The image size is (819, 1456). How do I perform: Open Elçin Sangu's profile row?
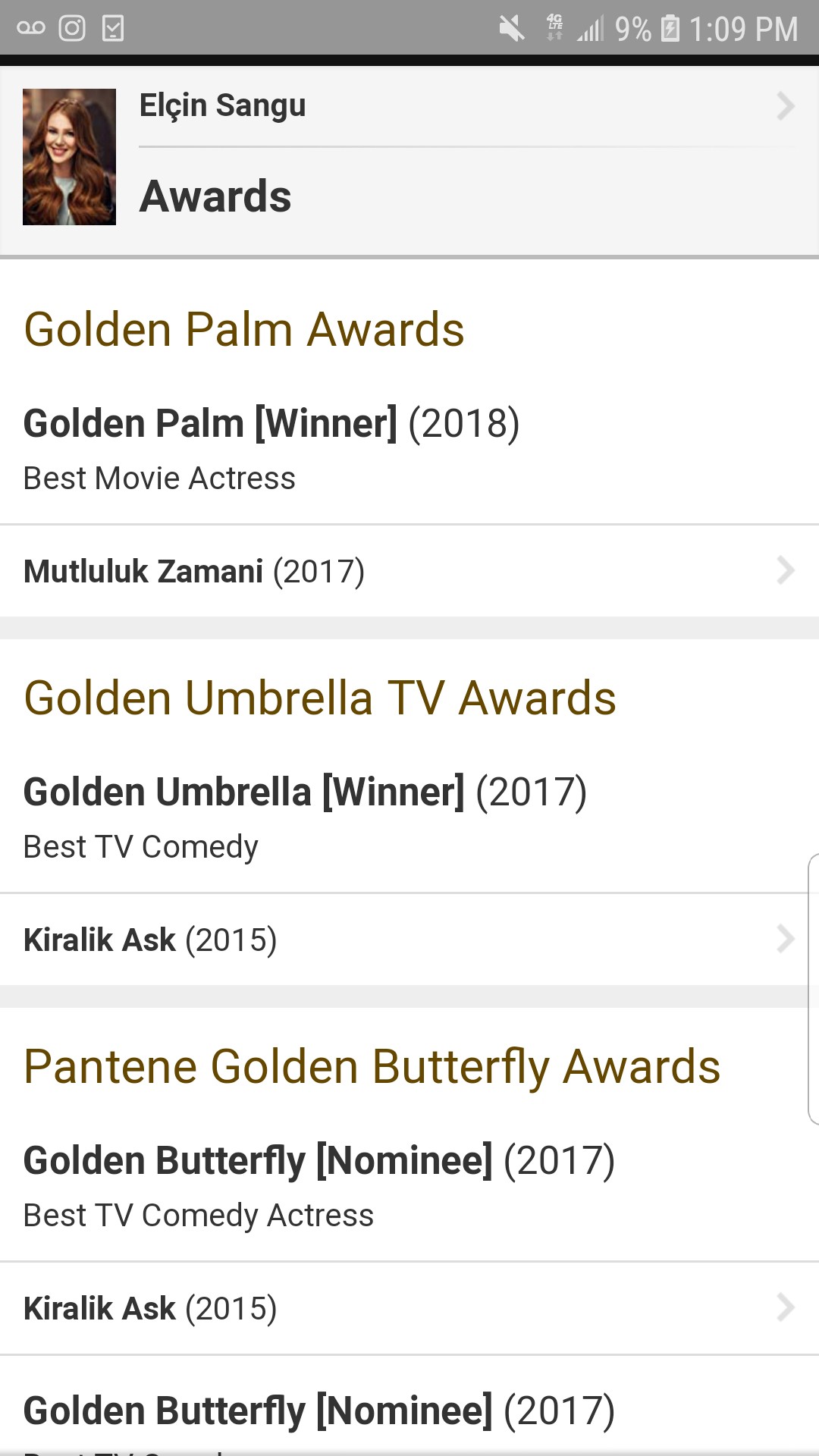click(x=466, y=106)
